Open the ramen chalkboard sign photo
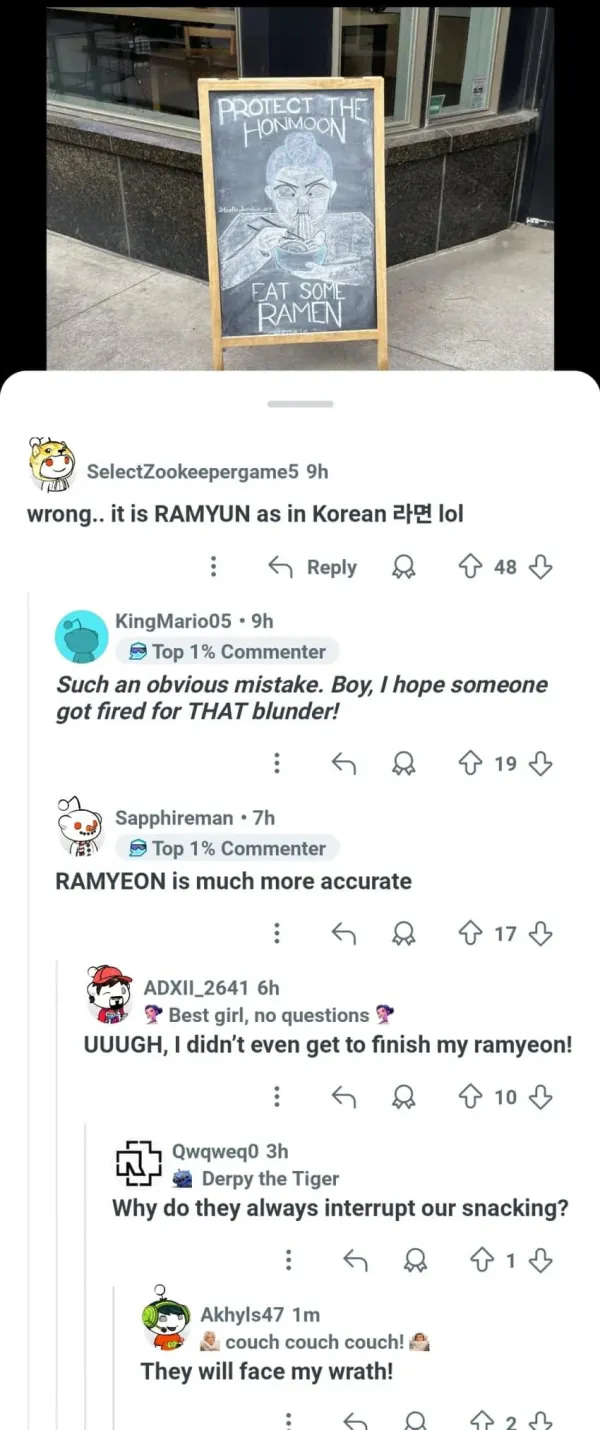Screen dimensions: 600x1430 tap(300, 190)
